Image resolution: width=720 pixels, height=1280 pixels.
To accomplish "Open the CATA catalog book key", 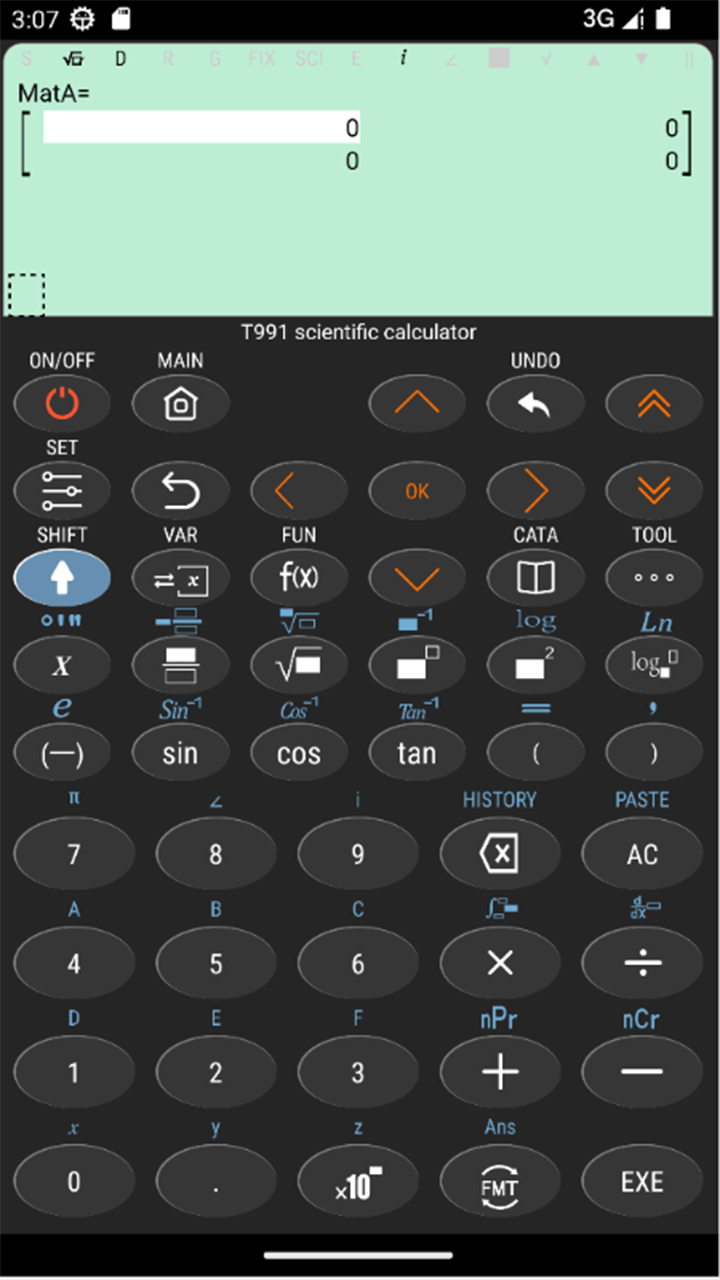I will pos(535,577).
